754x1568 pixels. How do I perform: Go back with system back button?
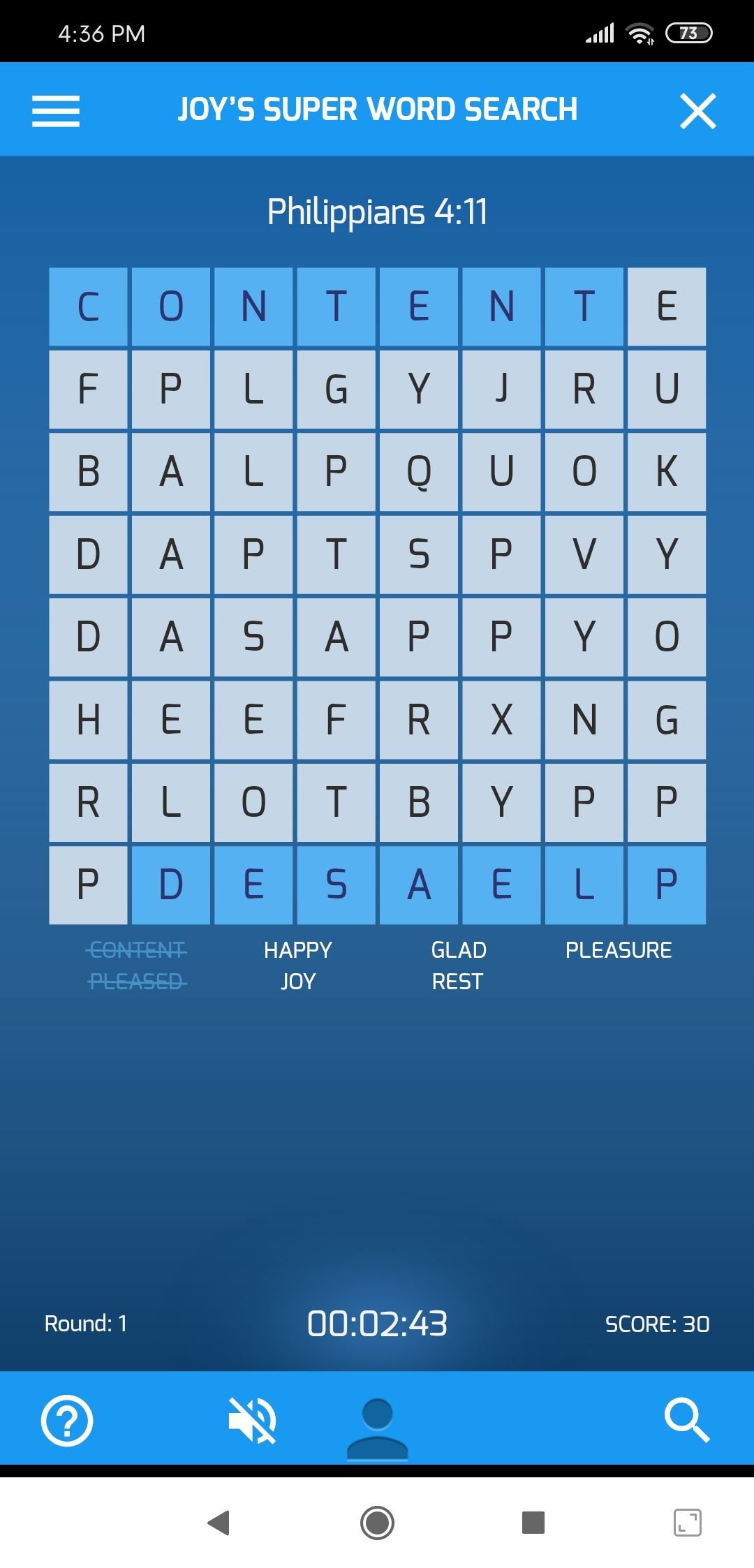point(219,1523)
